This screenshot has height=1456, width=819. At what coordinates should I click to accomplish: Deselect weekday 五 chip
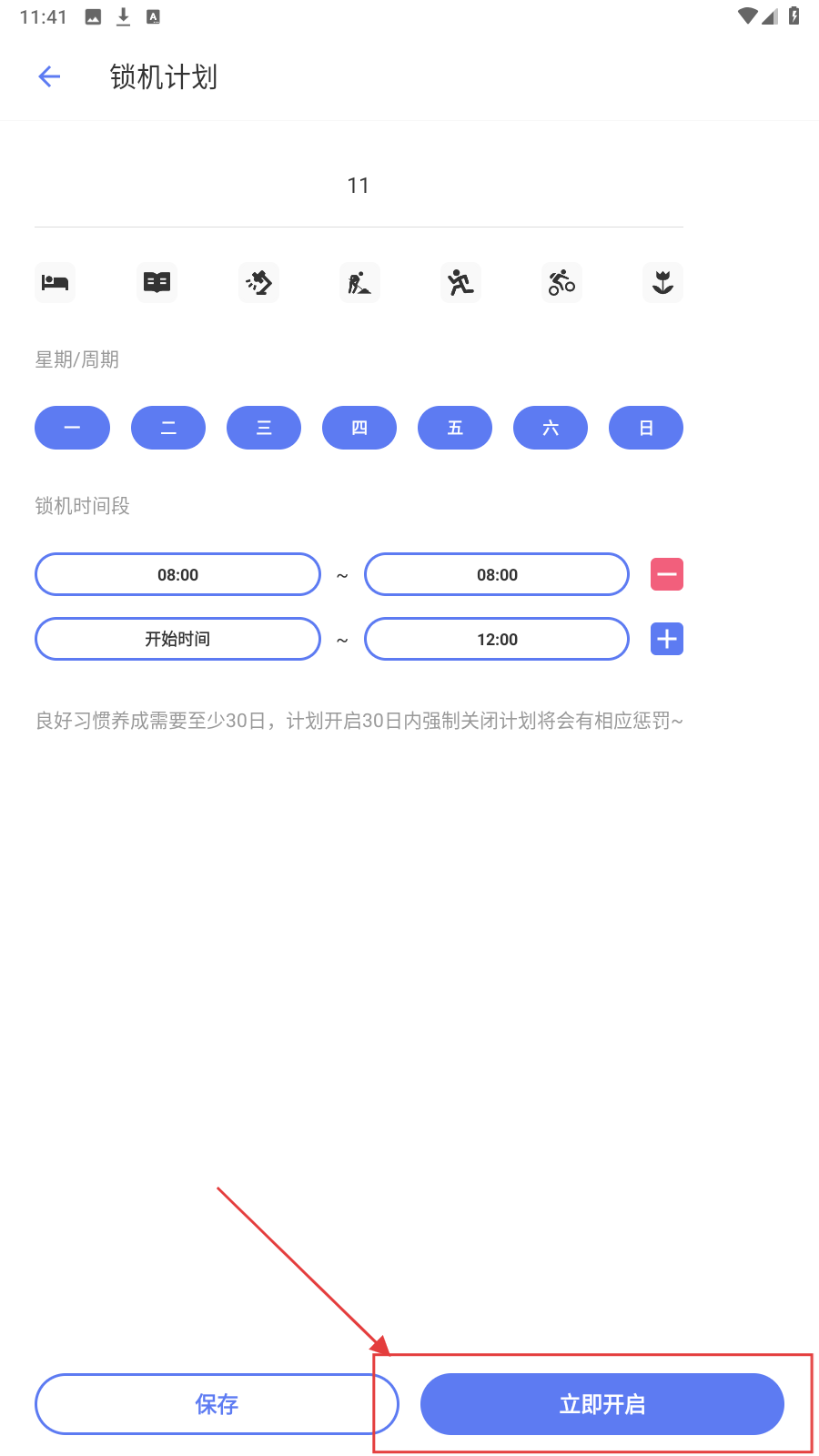point(455,428)
